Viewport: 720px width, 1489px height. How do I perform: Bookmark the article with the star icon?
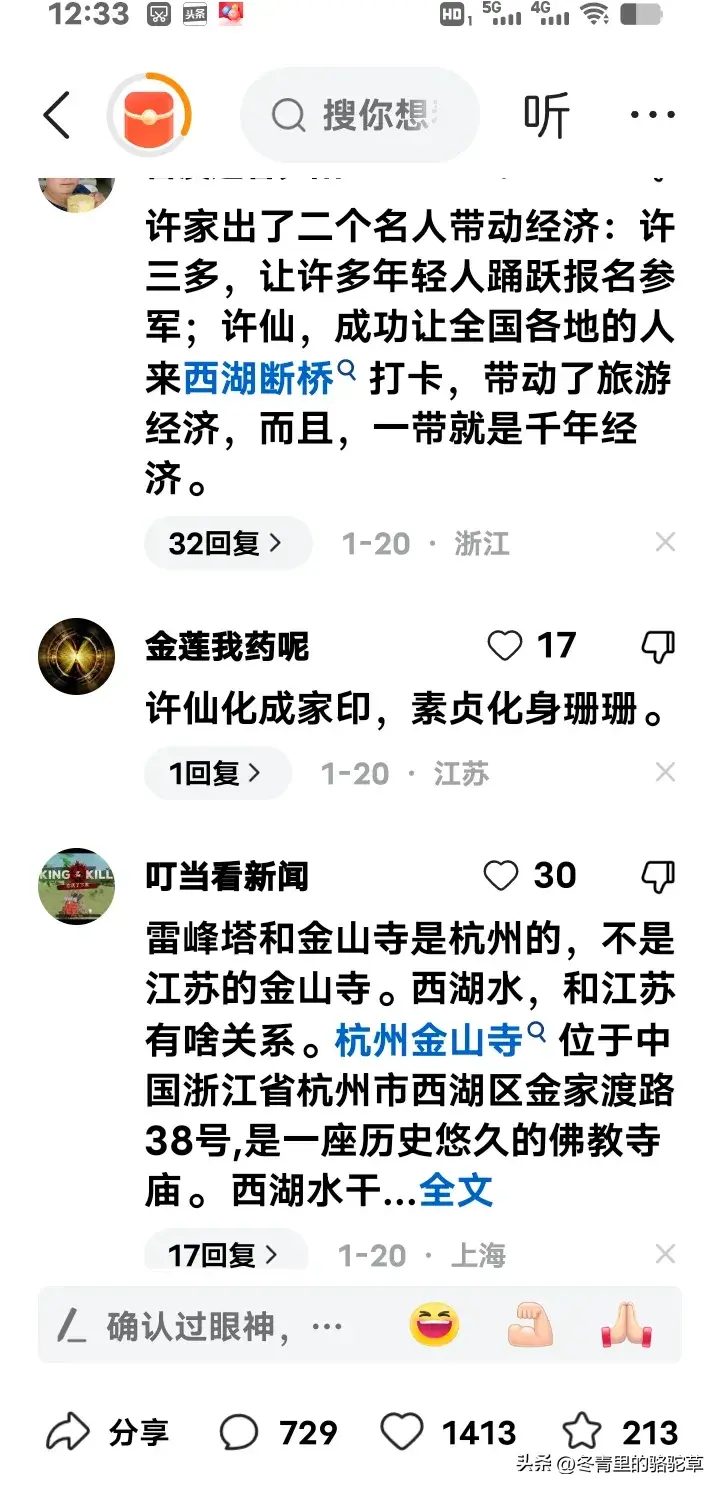(x=581, y=1432)
